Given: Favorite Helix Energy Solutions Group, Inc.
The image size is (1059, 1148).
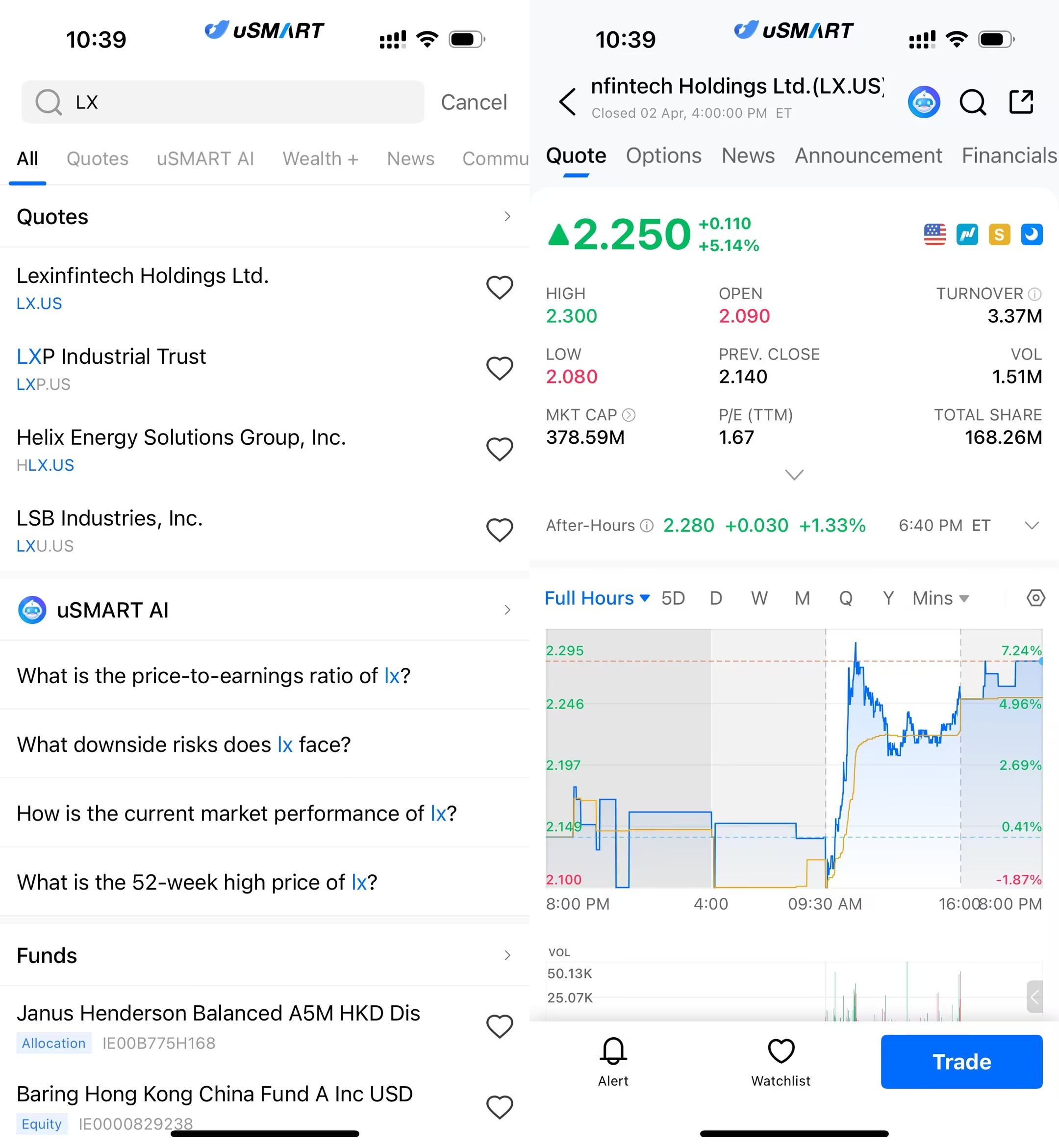Looking at the screenshot, I should click(499, 449).
